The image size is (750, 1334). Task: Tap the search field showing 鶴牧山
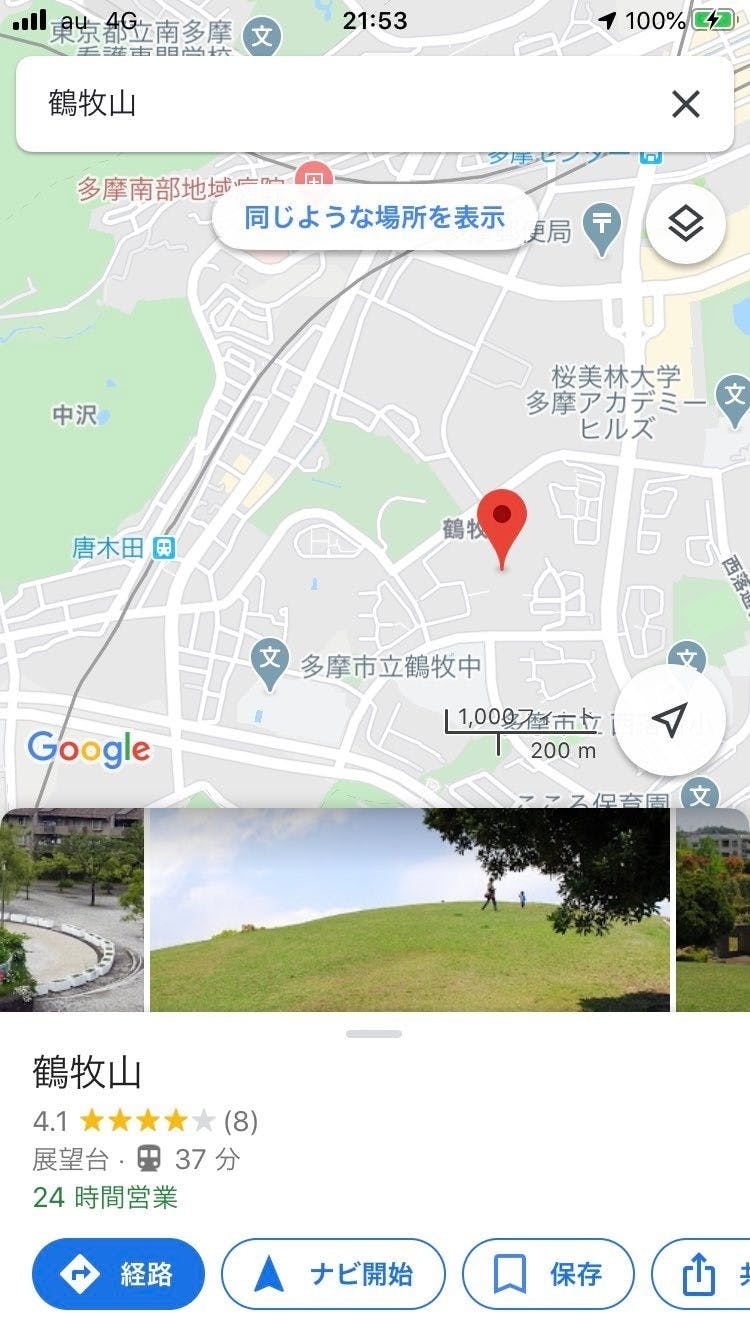tap(340, 104)
